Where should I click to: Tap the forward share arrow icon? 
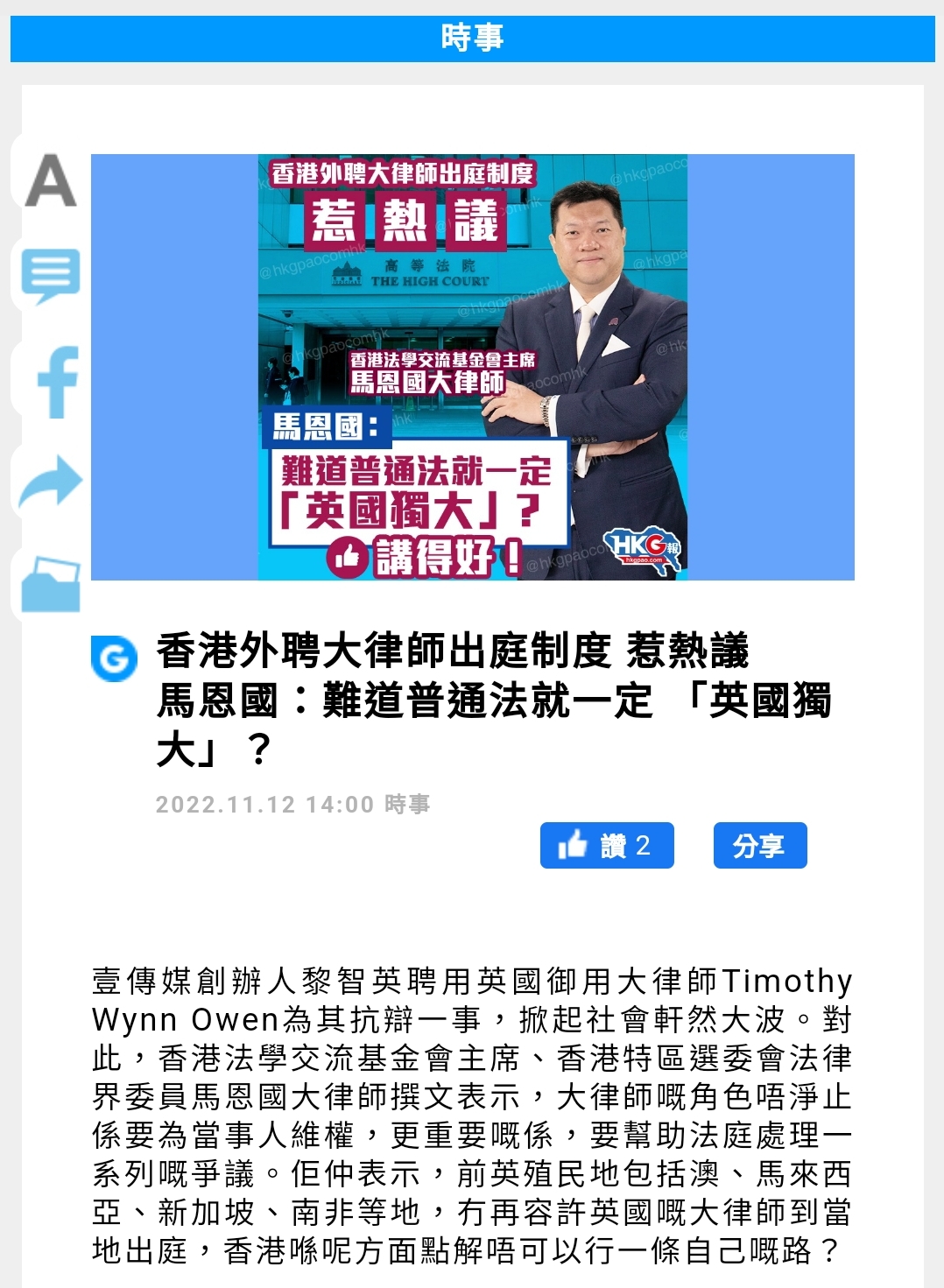(51, 481)
